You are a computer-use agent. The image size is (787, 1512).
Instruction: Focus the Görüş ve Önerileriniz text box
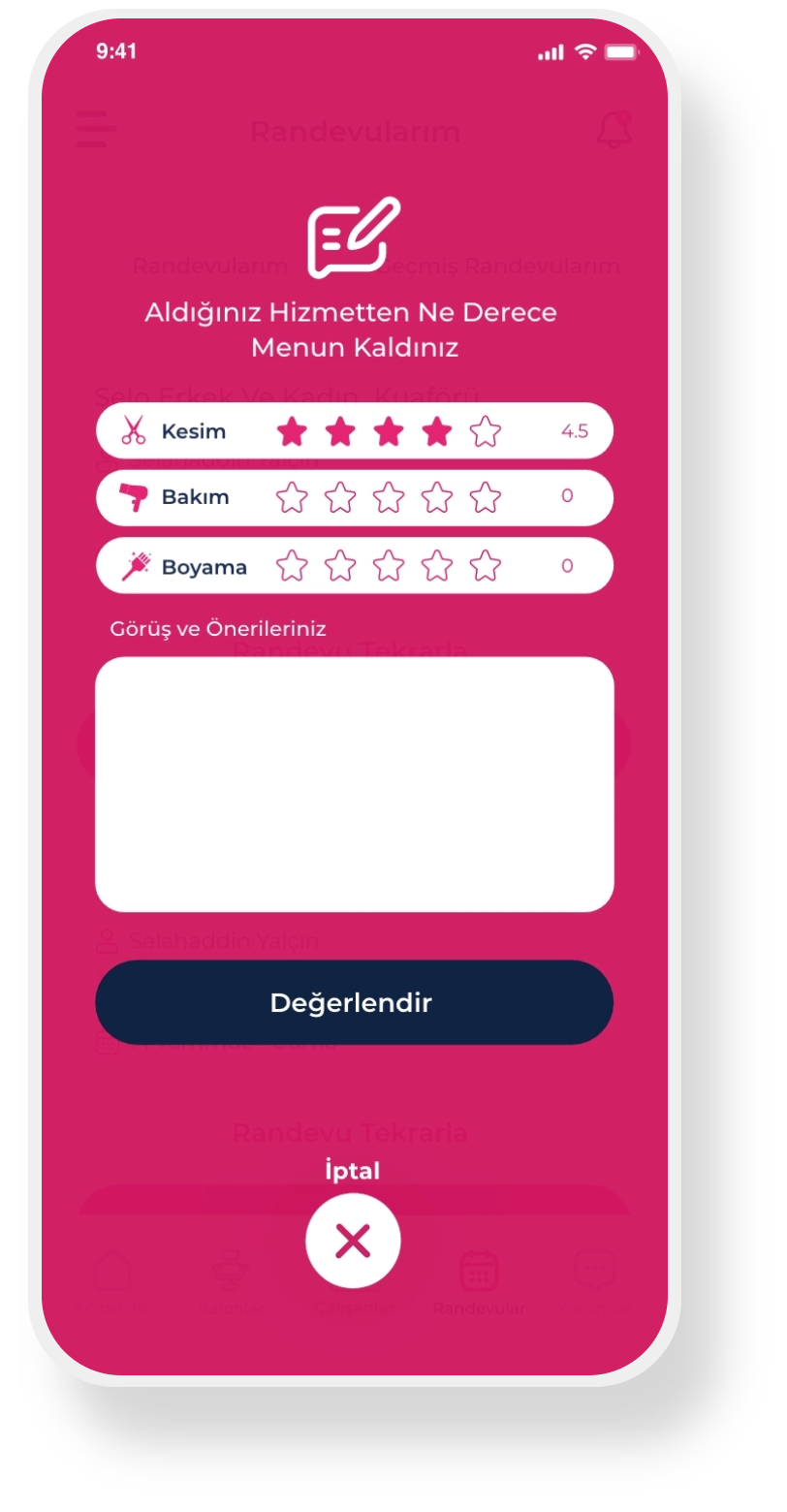354,784
